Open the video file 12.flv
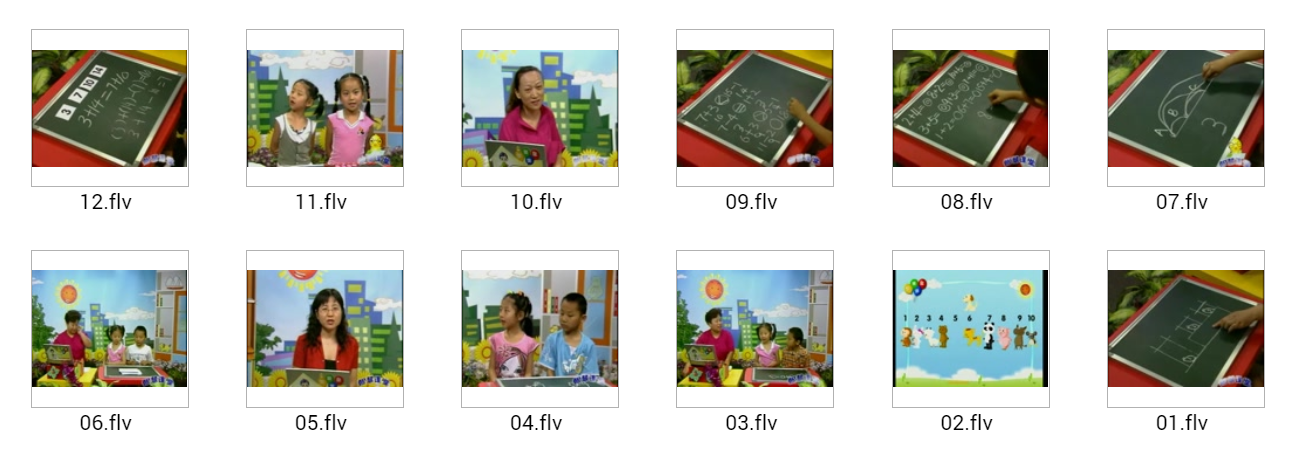 click(x=110, y=108)
